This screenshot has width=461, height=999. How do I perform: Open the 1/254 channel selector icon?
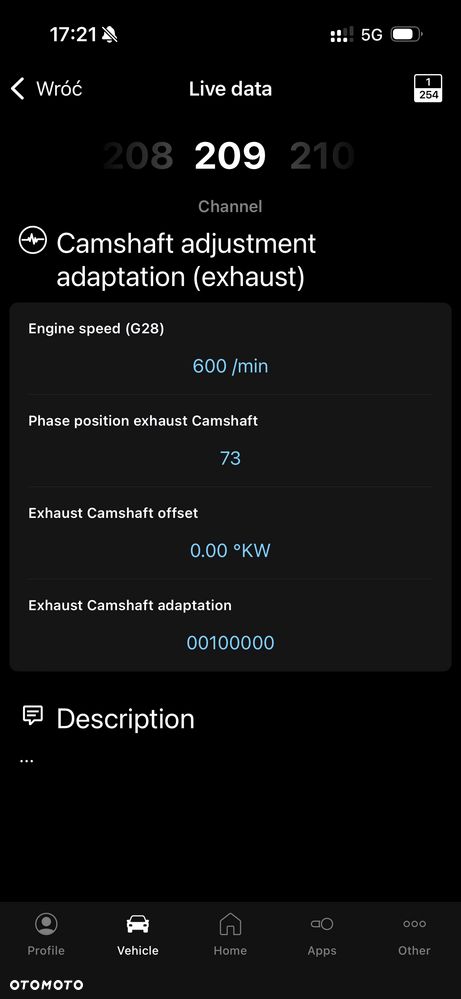[x=428, y=89]
